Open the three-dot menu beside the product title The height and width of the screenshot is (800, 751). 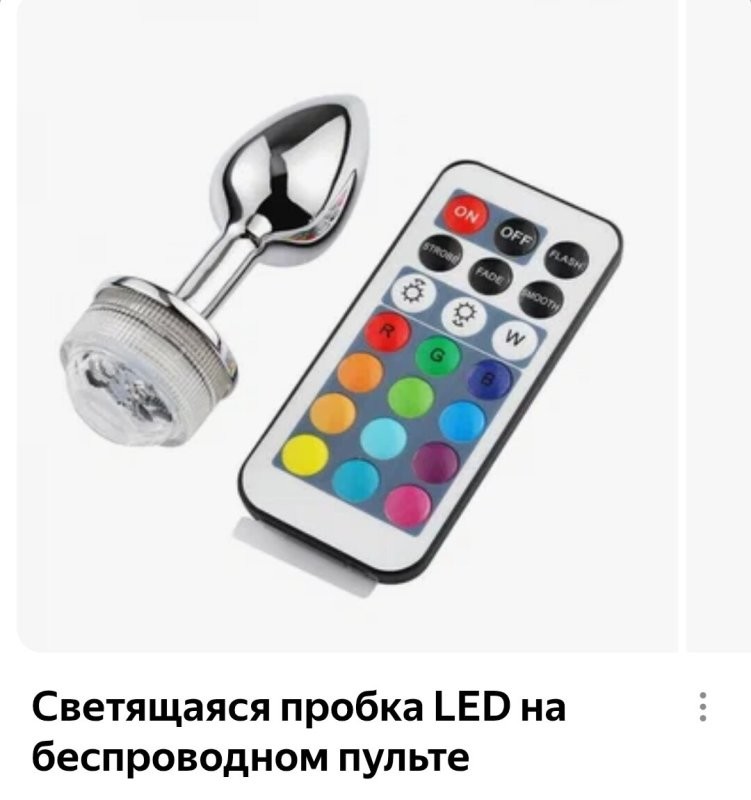coord(703,706)
